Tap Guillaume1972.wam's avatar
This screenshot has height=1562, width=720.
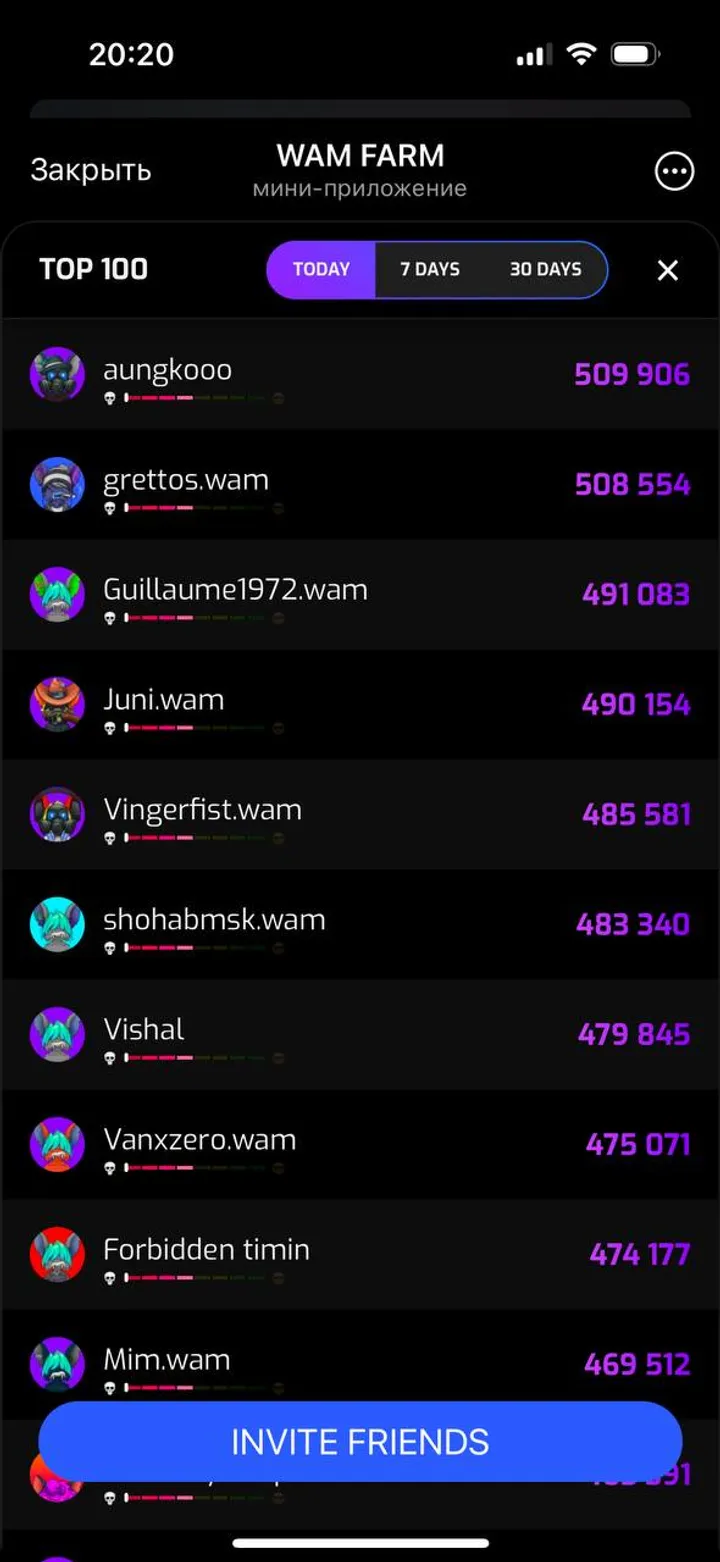coord(57,595)
